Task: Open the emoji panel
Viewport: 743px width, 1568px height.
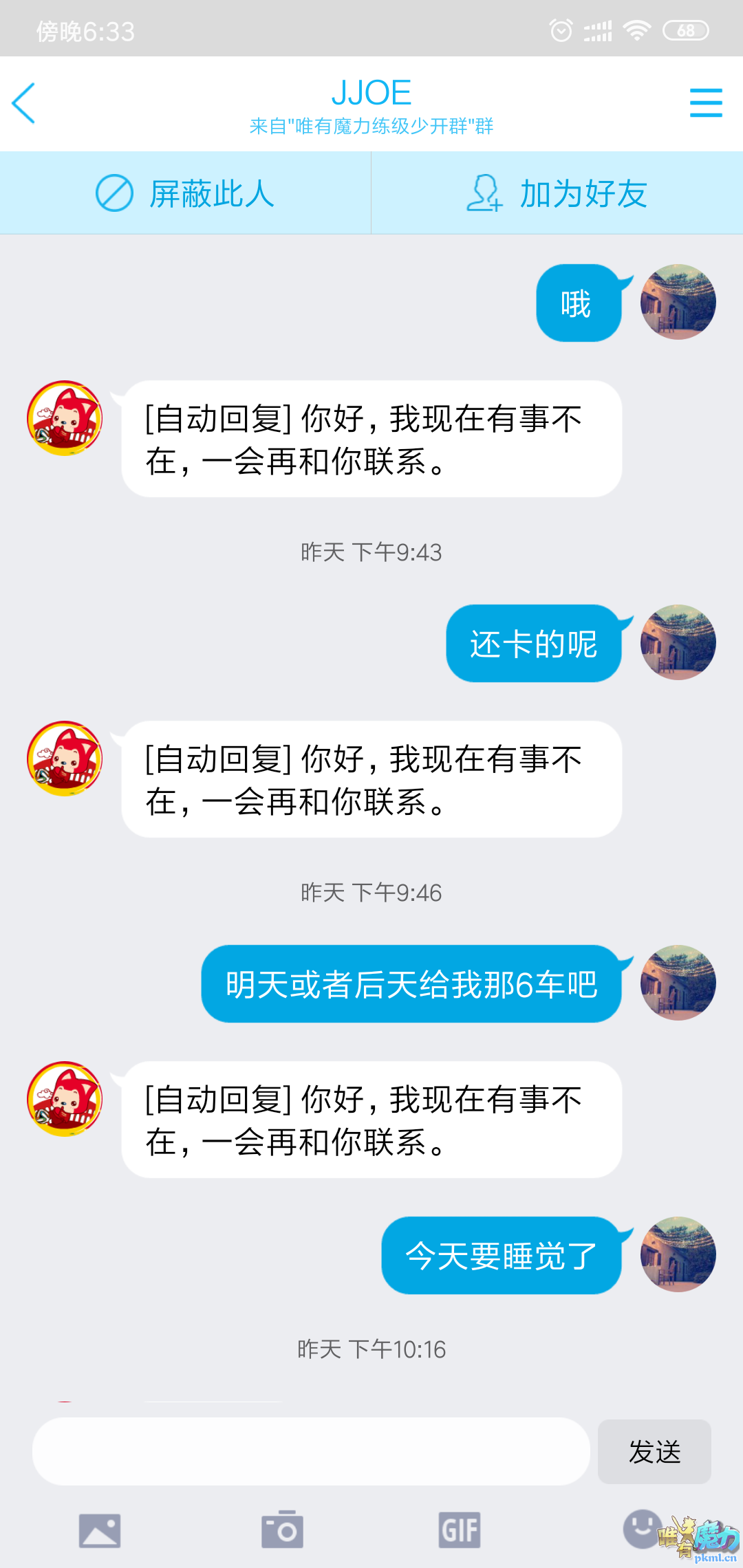Action: tap(641, 1529)
